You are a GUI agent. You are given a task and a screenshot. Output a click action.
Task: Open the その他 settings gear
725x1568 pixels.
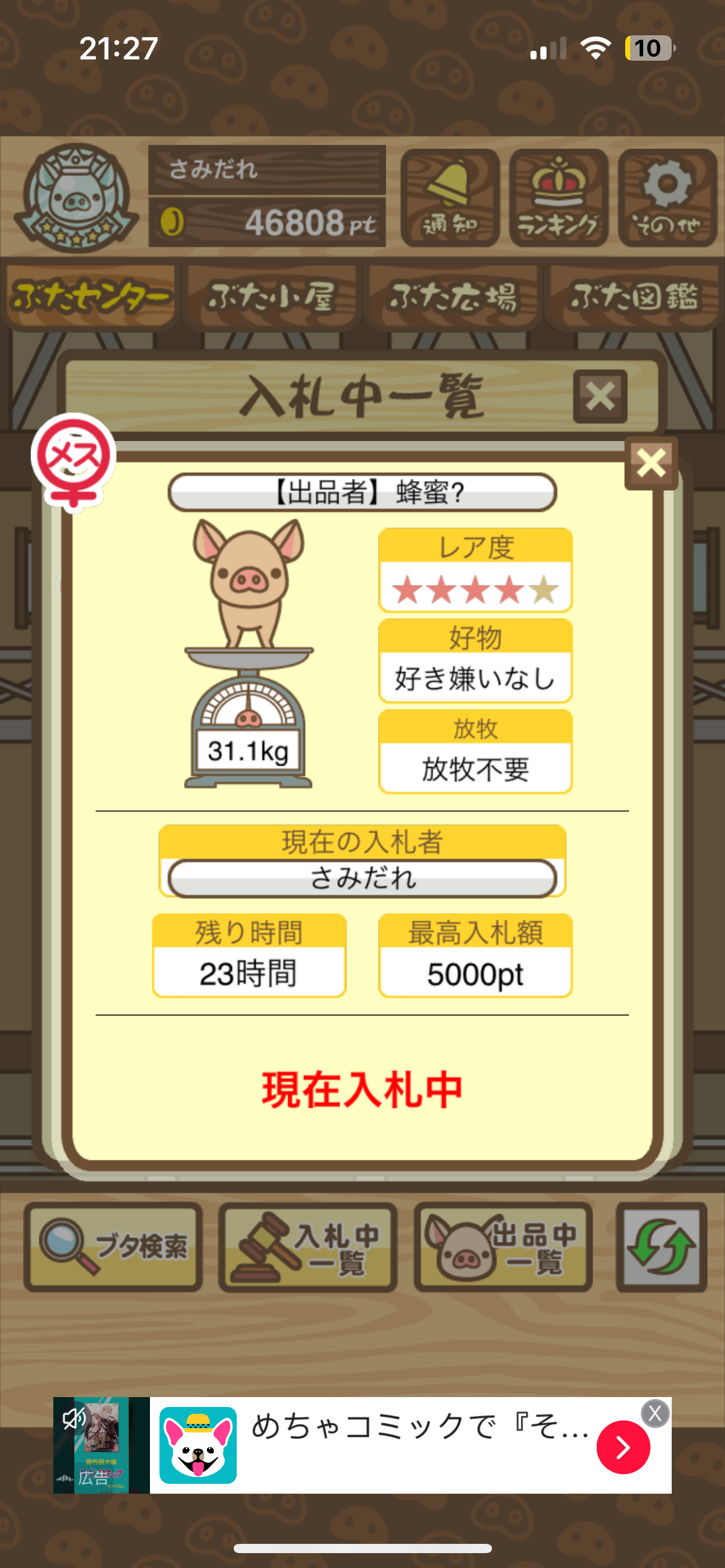(x=667, y=198)
